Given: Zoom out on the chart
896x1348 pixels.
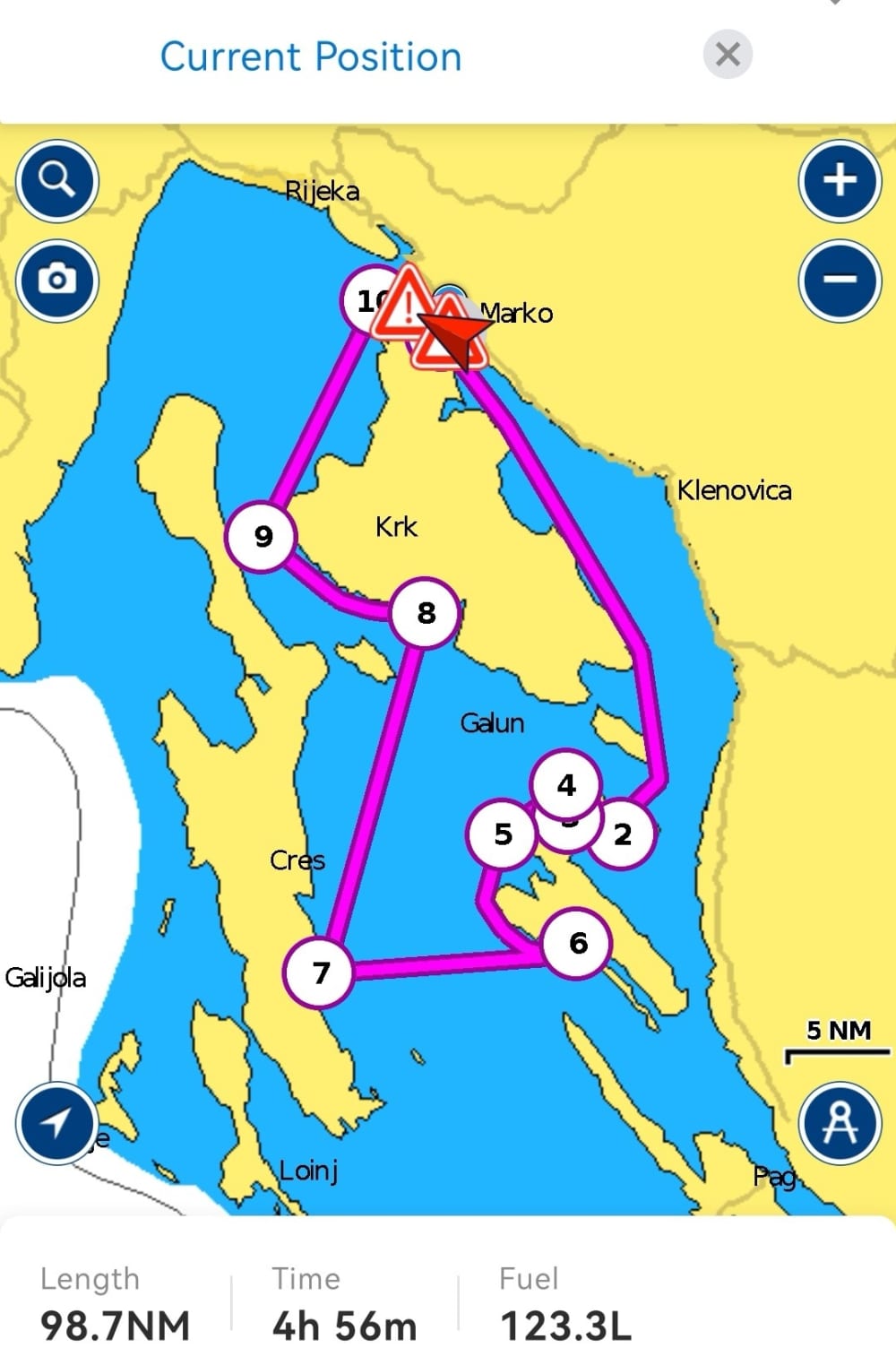Looking at the screenshot, I should 839,281.
